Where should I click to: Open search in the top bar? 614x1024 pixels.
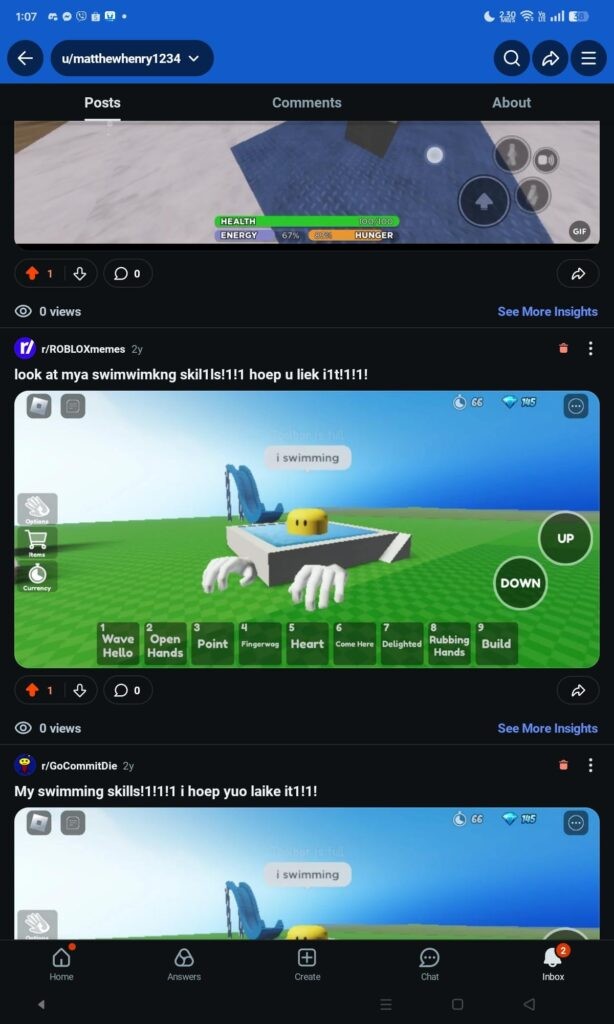pyautogui.click(x=511, y=58)
